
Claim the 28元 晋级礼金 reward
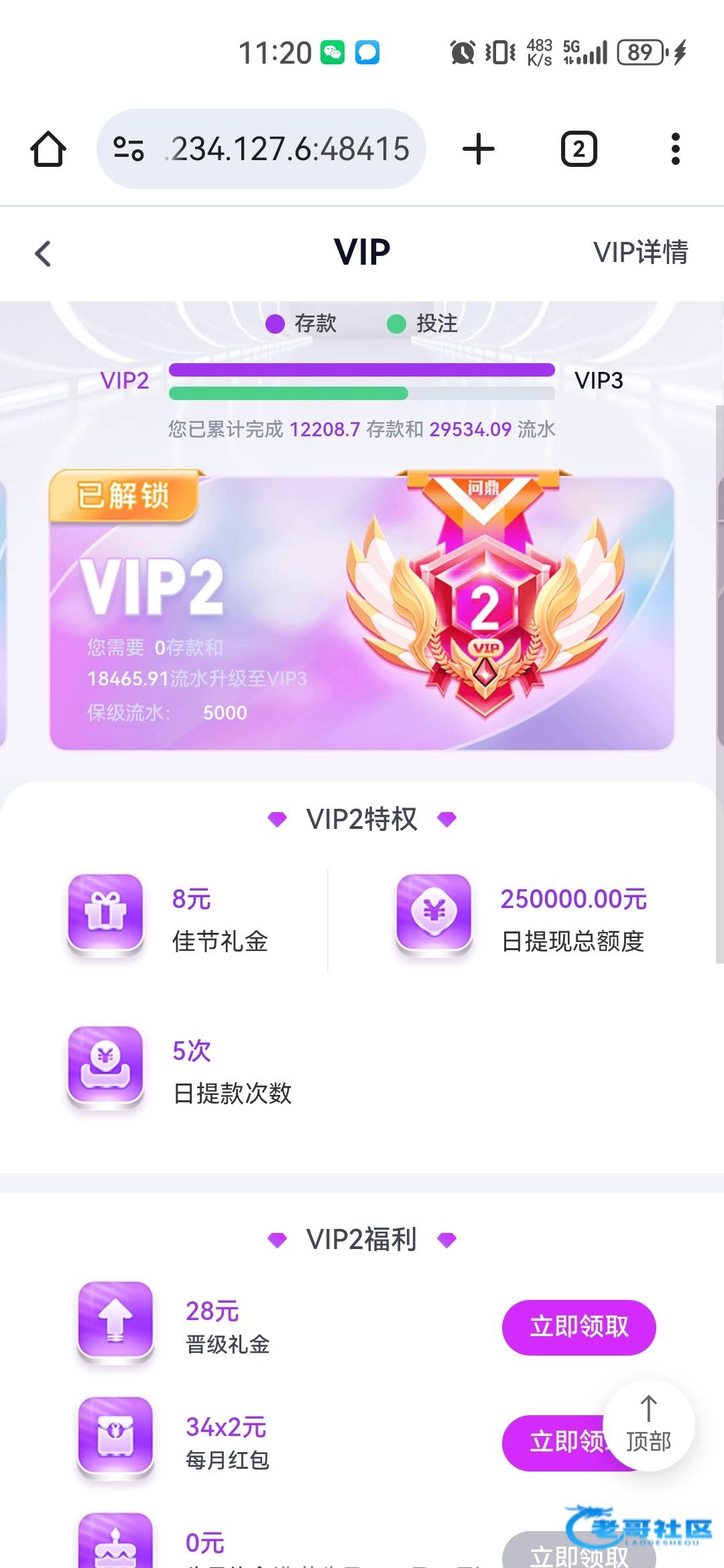(579, 1327)
